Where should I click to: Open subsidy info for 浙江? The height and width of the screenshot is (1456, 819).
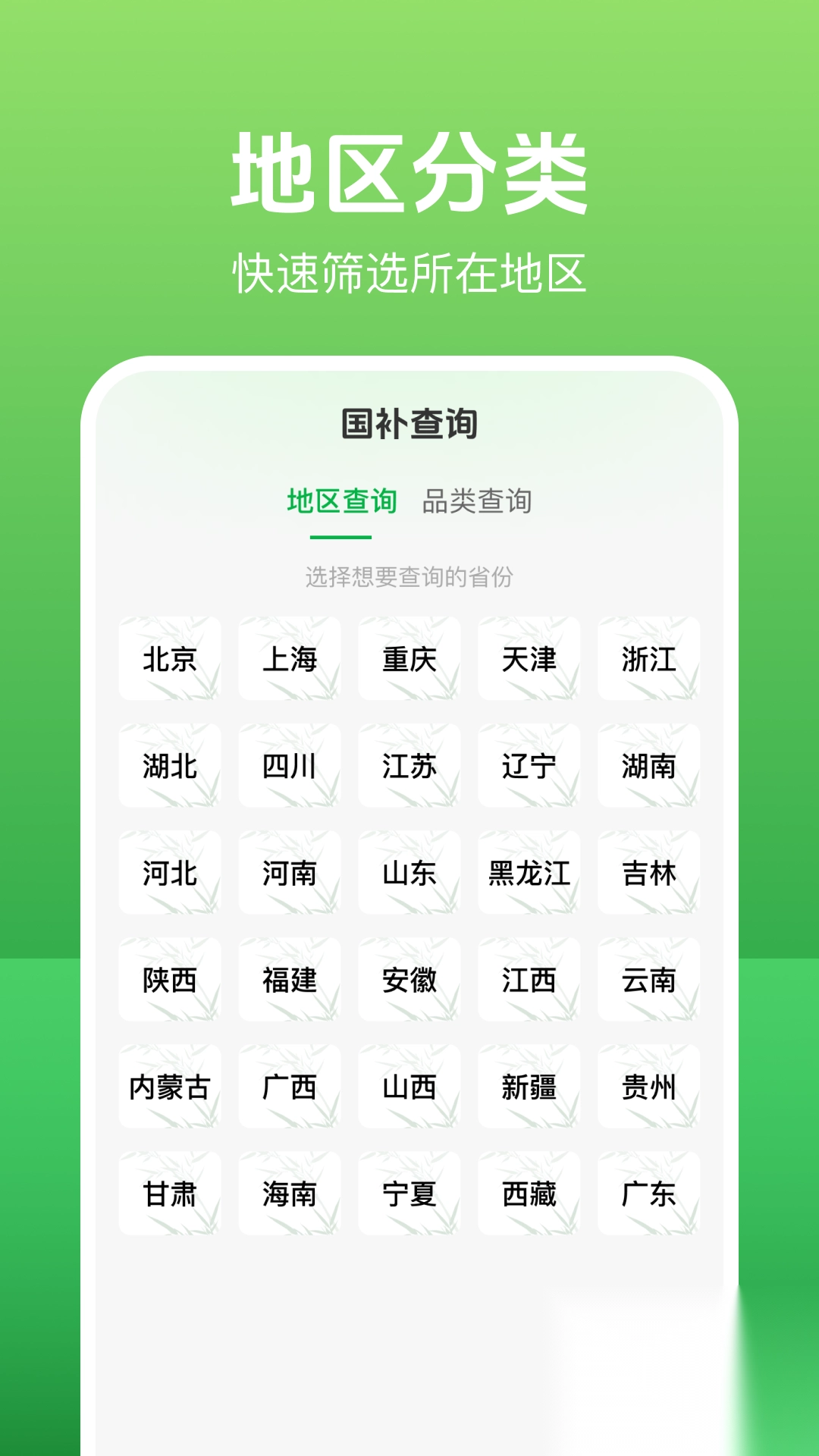(x=648, y=660)
